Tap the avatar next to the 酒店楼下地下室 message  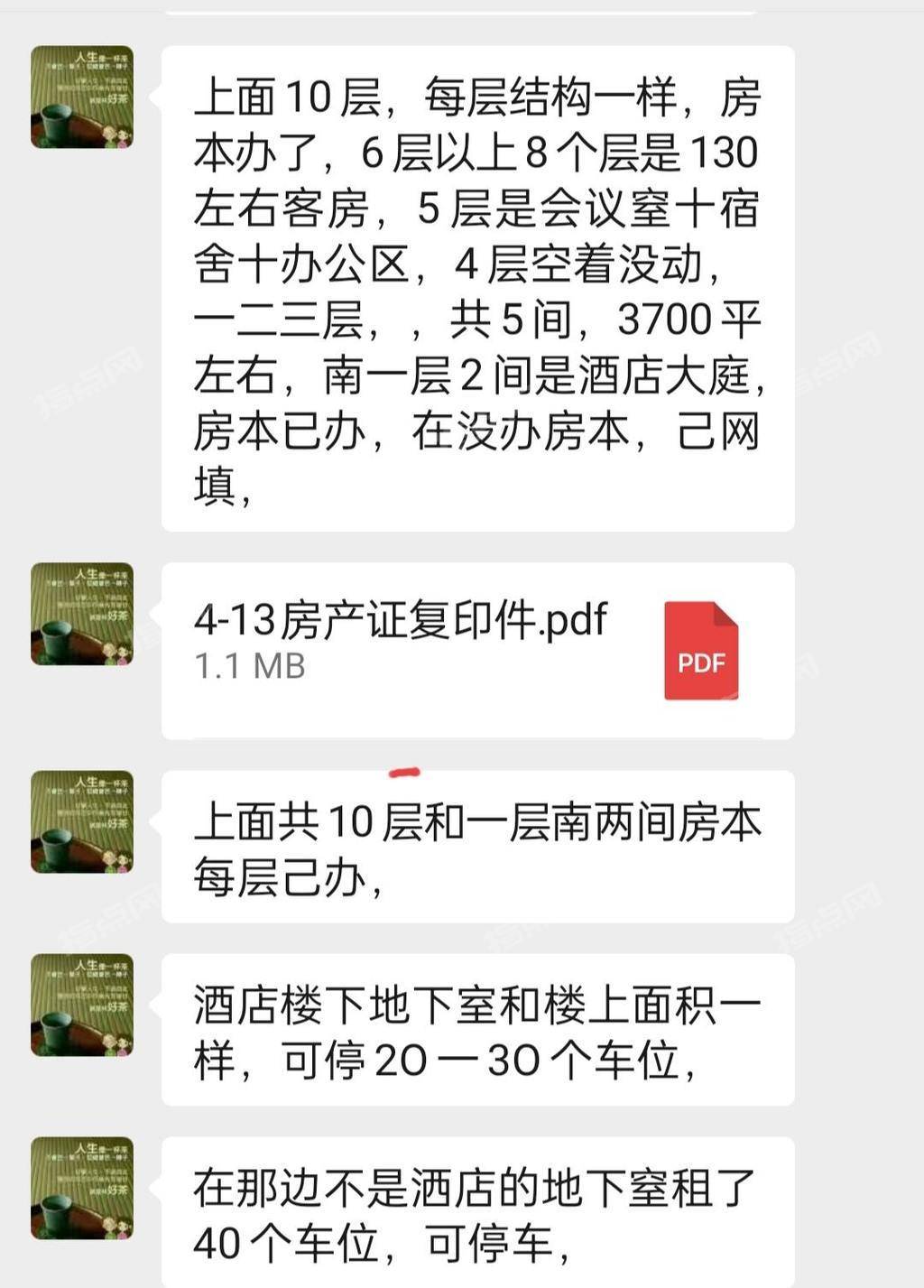[82, 1005]
